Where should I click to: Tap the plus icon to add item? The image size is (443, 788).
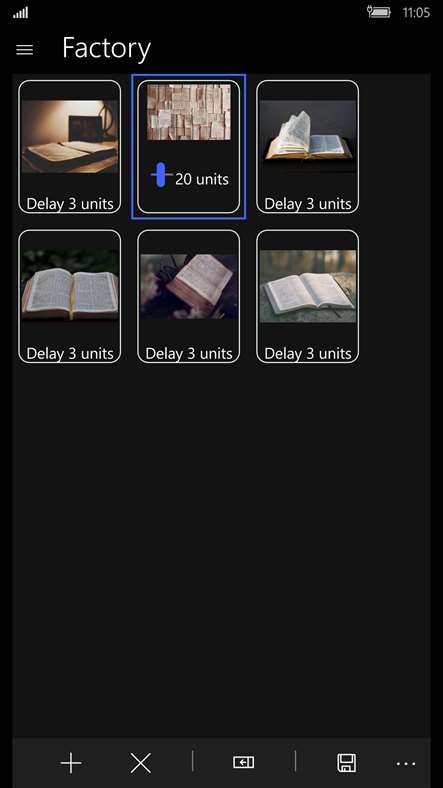(x=71, y=763)
